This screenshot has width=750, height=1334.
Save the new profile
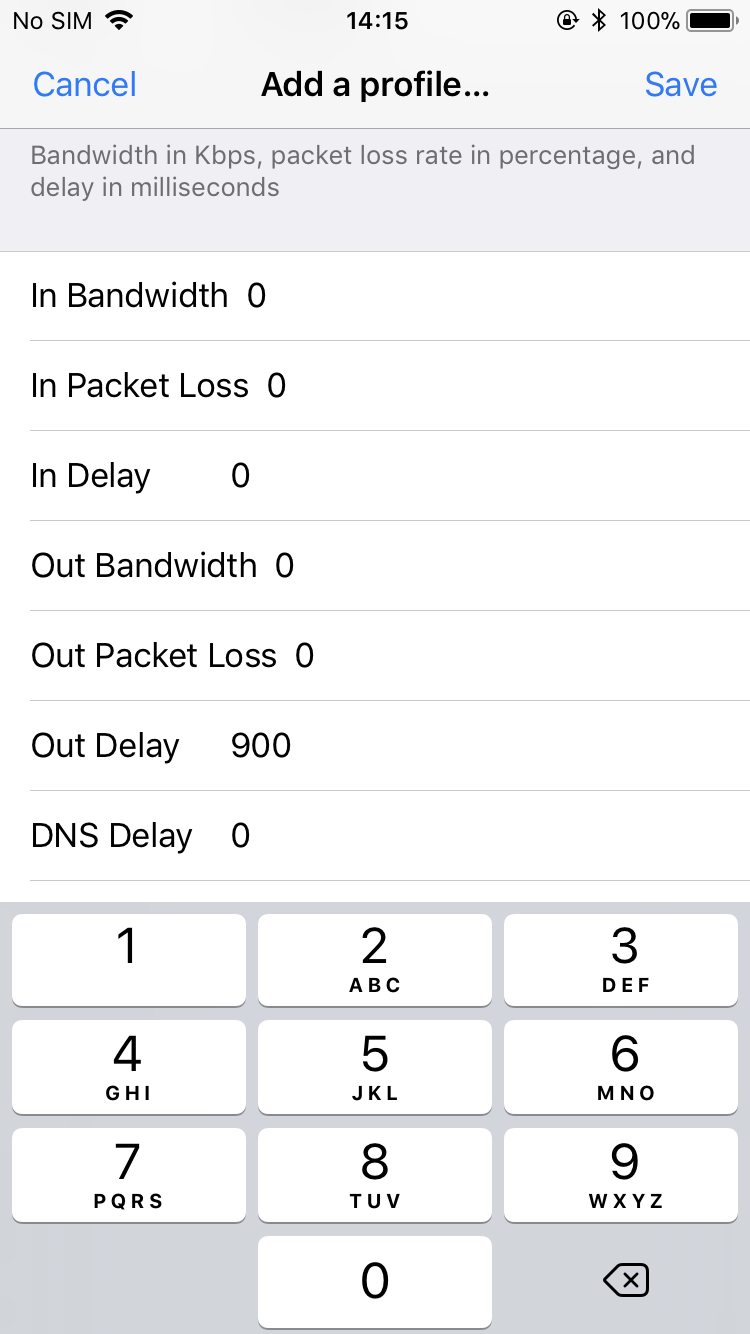(680, 85)
